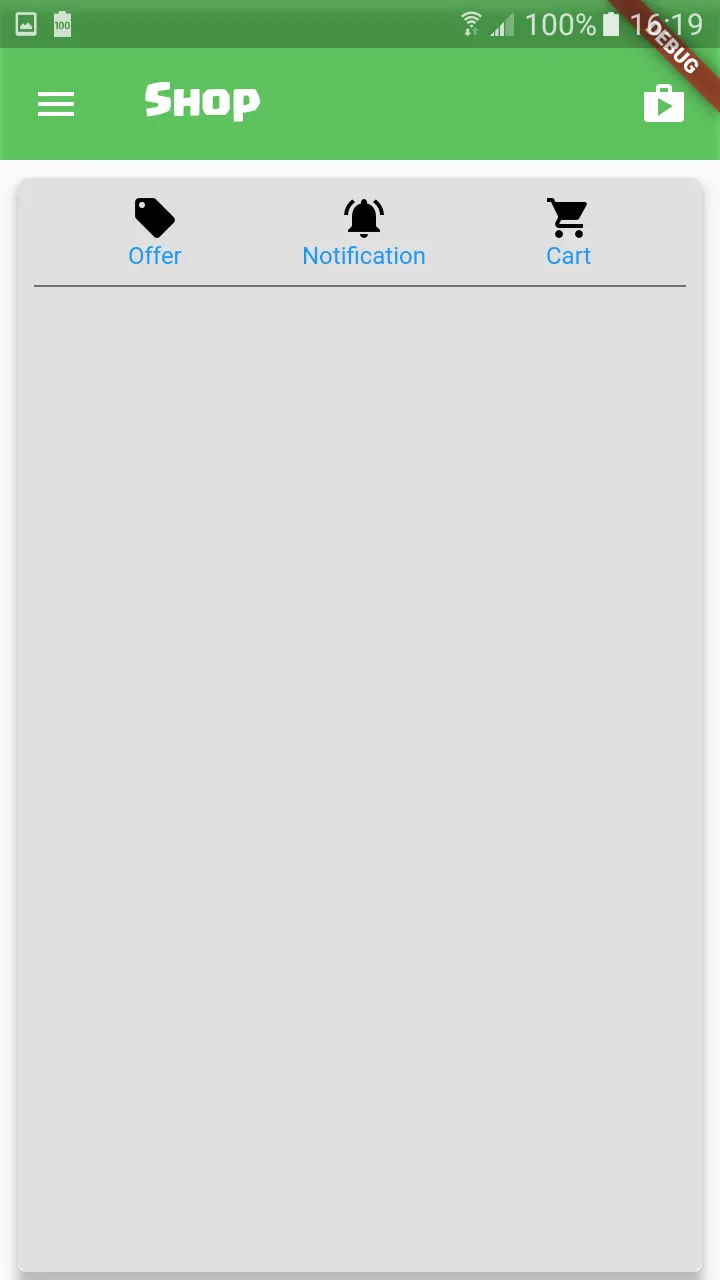The image size is (720, 1280).
Task: Open the Notification tab
Action: (364, 234)
